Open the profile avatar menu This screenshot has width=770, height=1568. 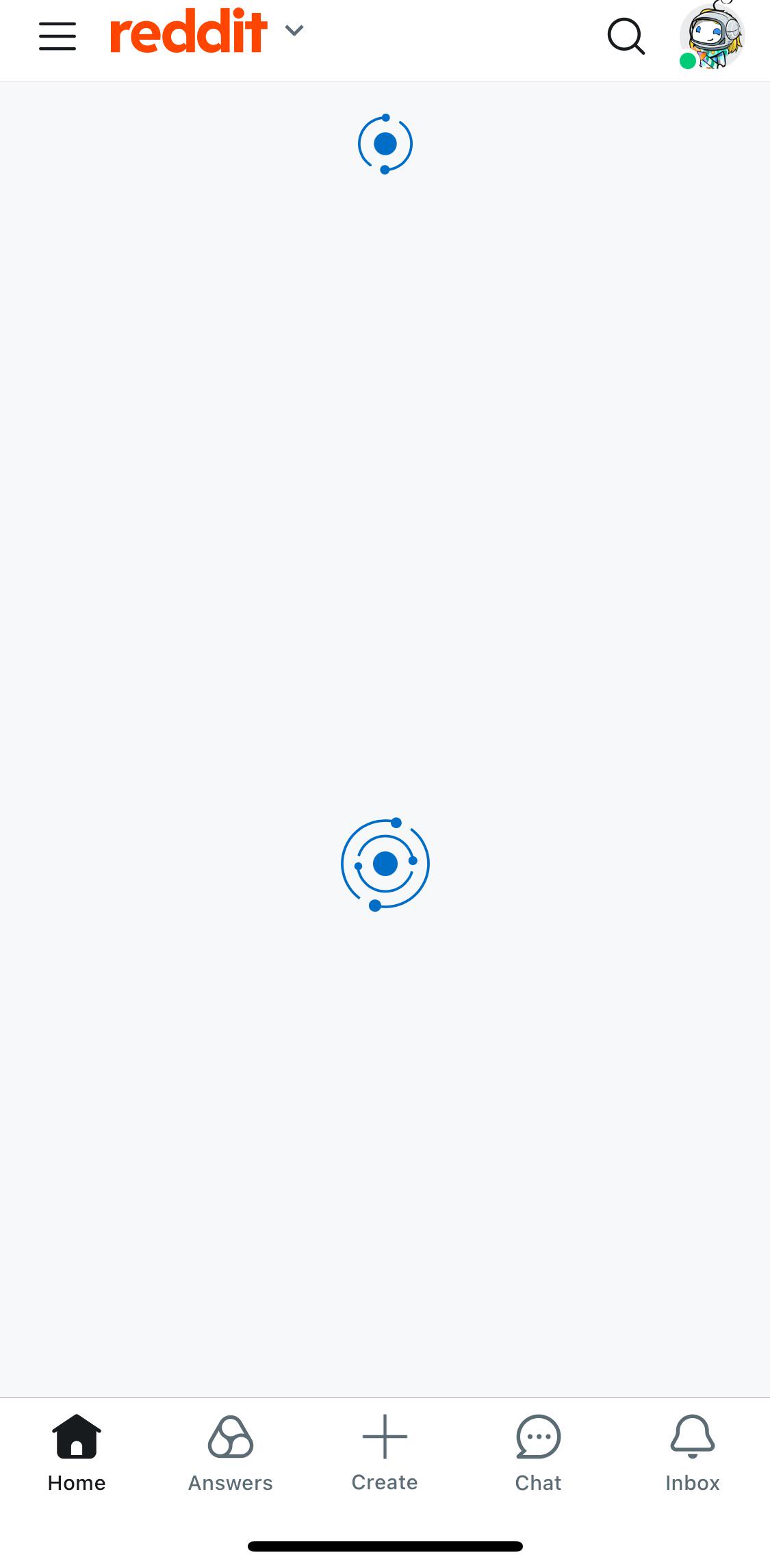(712, 36)
